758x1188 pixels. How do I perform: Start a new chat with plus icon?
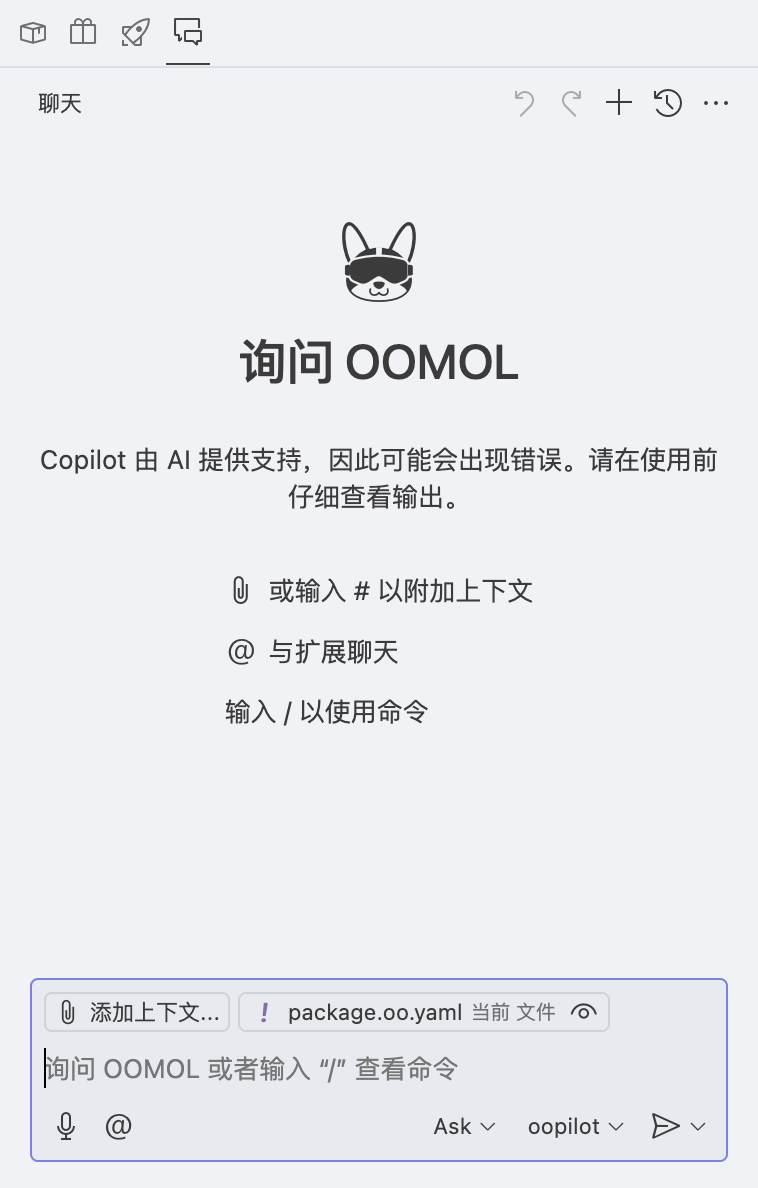click(x=619, y=103)
